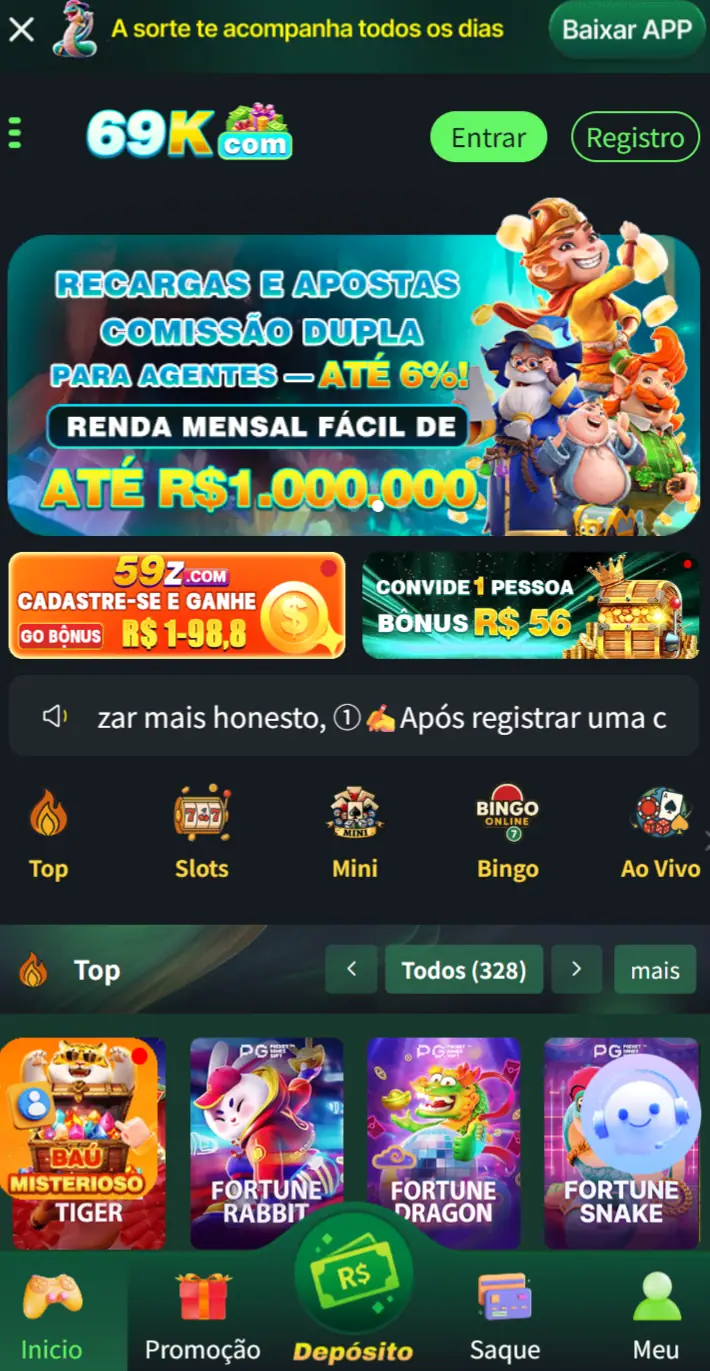The image size is (710, 1371).
Task: Dismiss the top app download banner
Action: point(21,30)
